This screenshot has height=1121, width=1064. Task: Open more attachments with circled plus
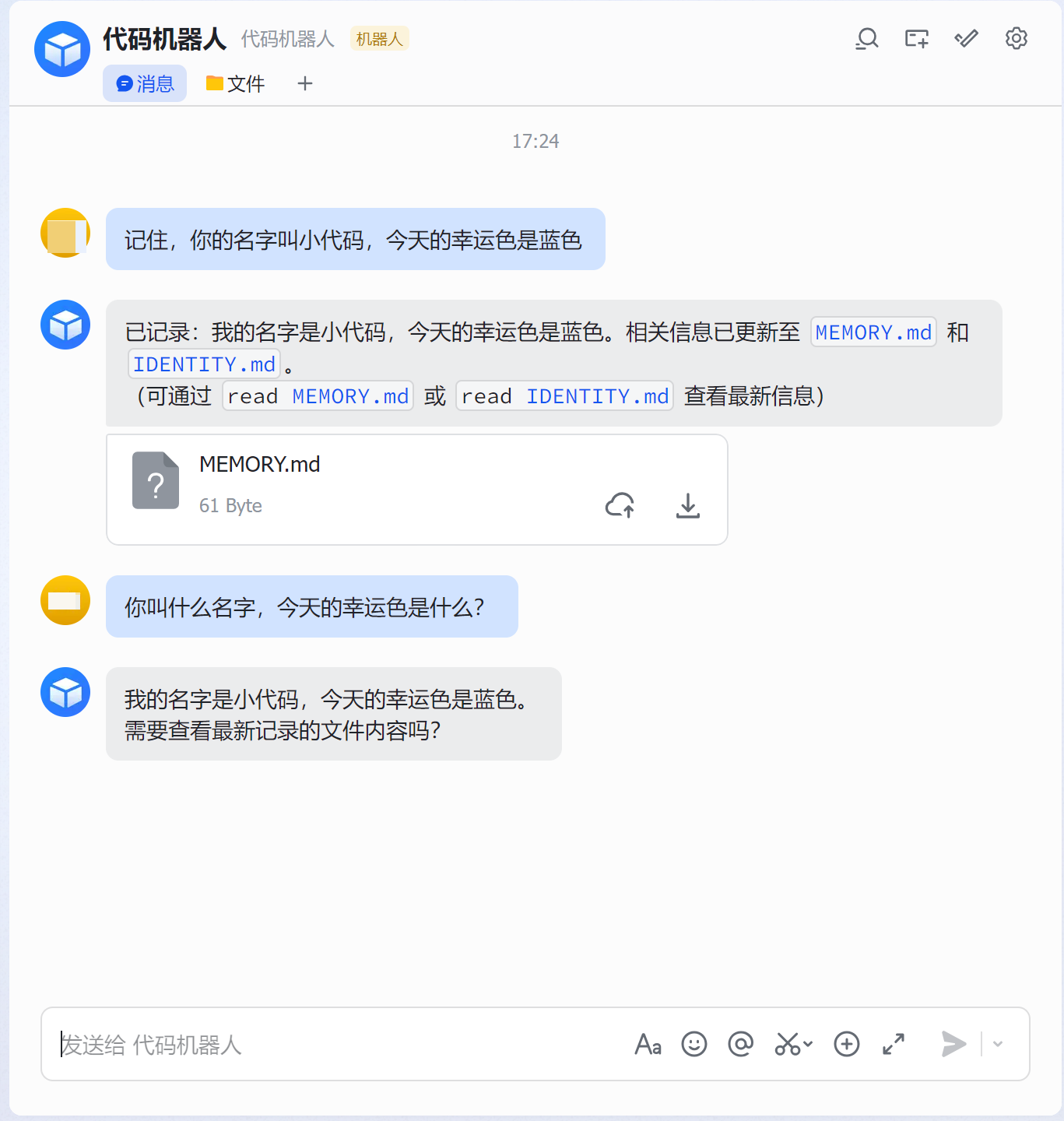[846, 1044]
